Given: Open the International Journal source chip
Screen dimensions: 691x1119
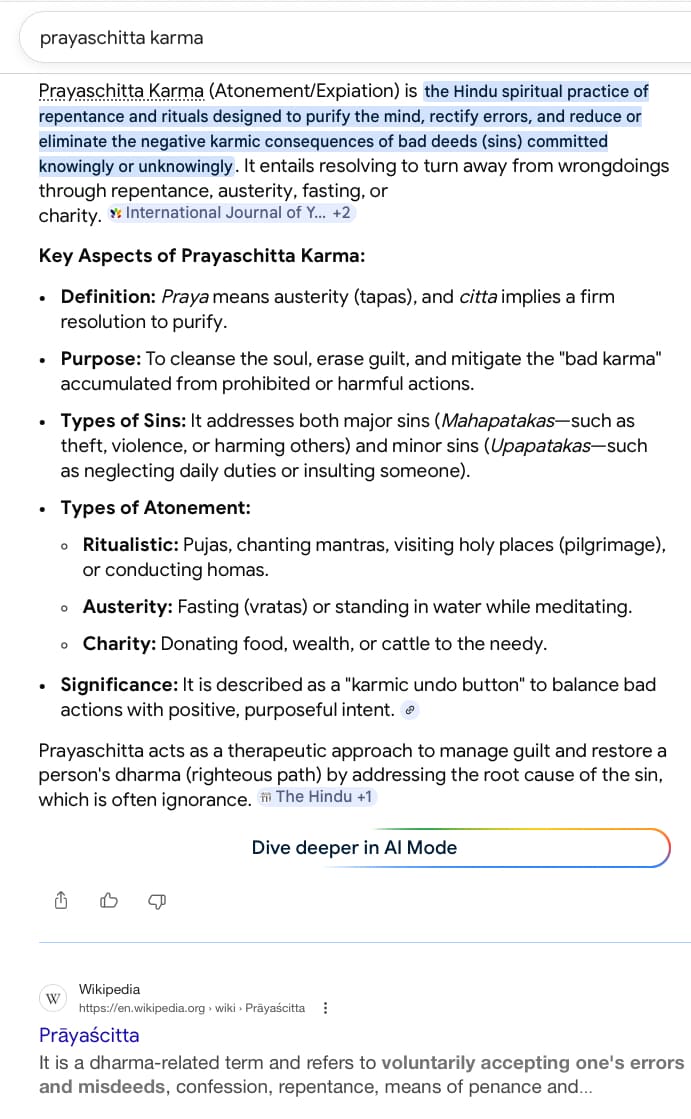Looking at the screenshot, I should [x=231, y=213].
